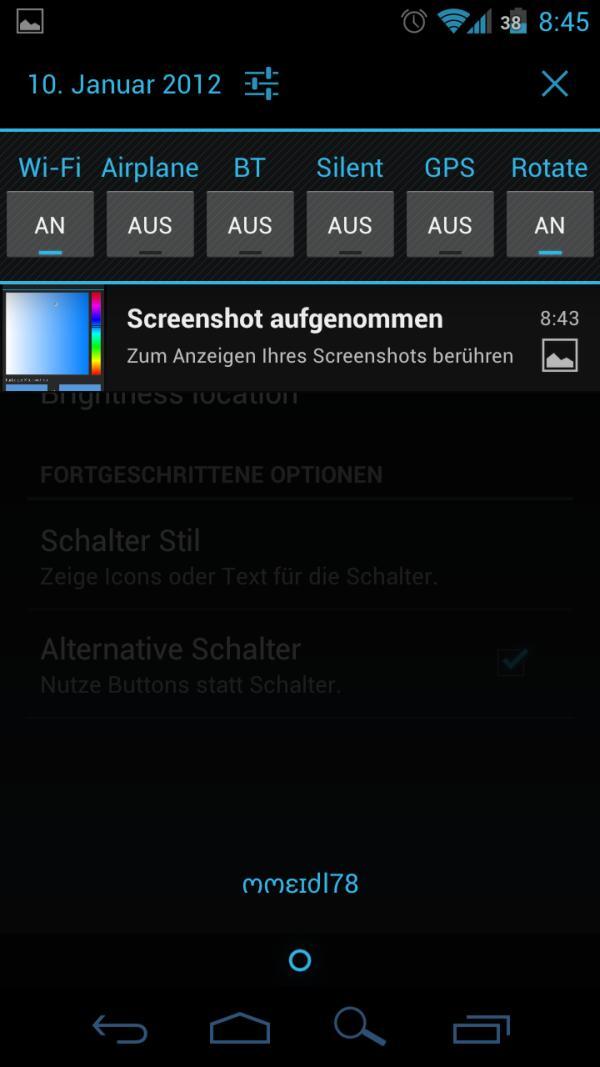
Task: Go to the home screen
Action: 240,1028
